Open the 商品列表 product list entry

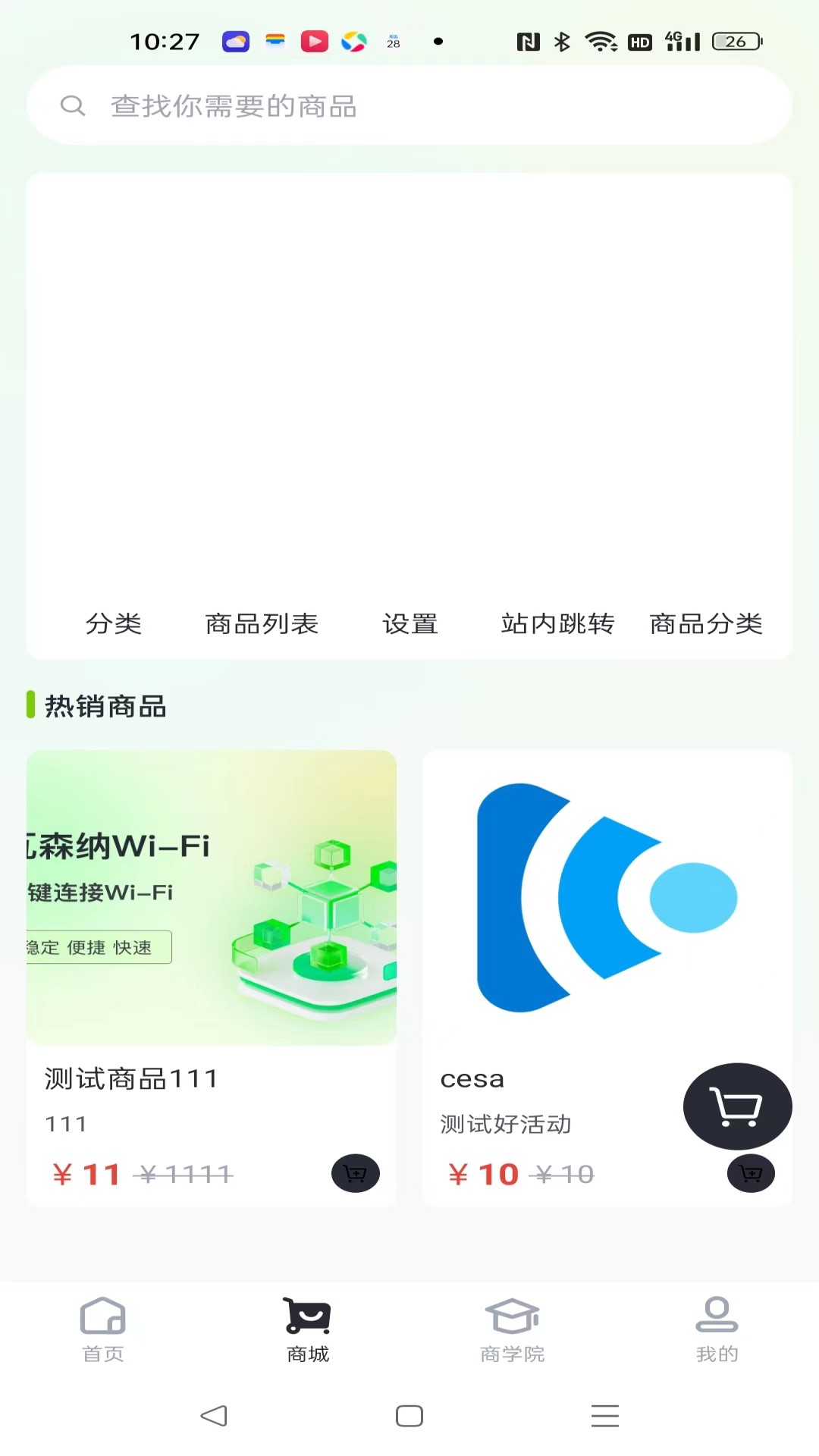[x=262, y=624]
